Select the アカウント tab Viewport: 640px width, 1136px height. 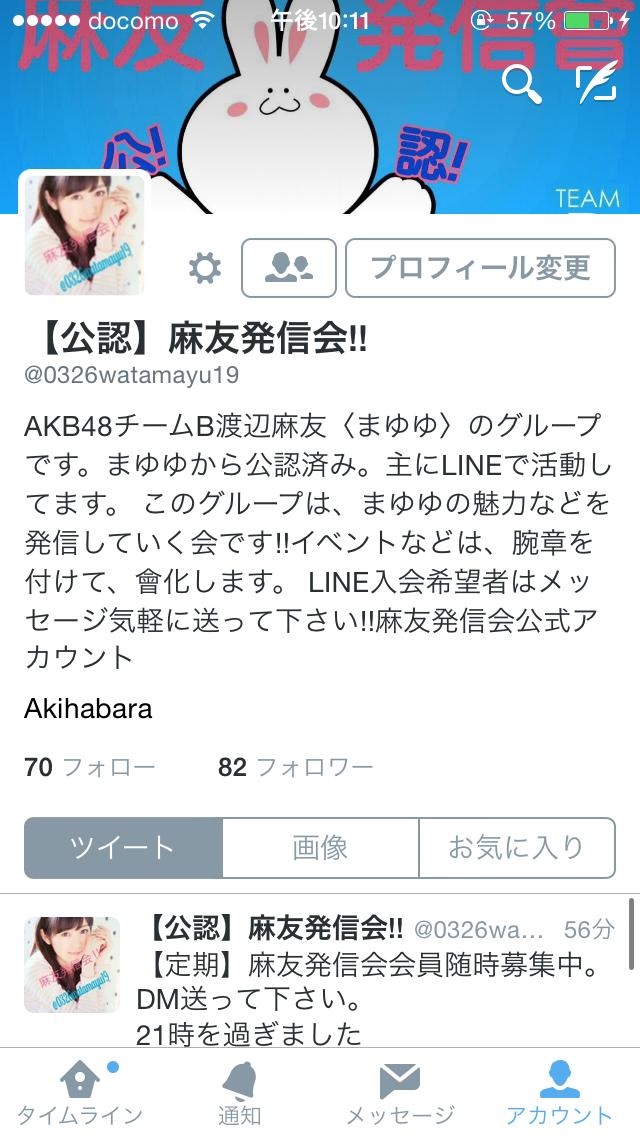click(559, 1093)
